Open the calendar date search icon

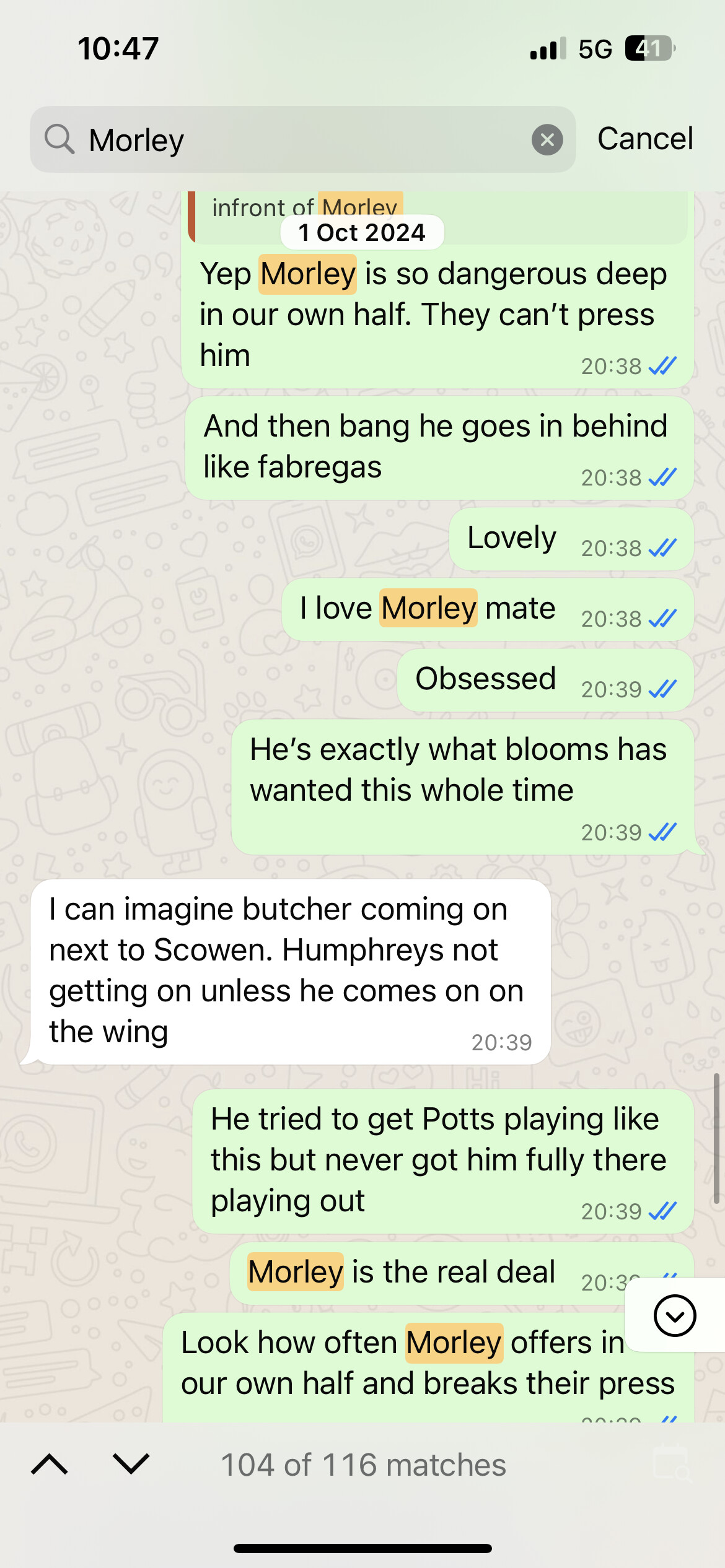coord(672,1463)
